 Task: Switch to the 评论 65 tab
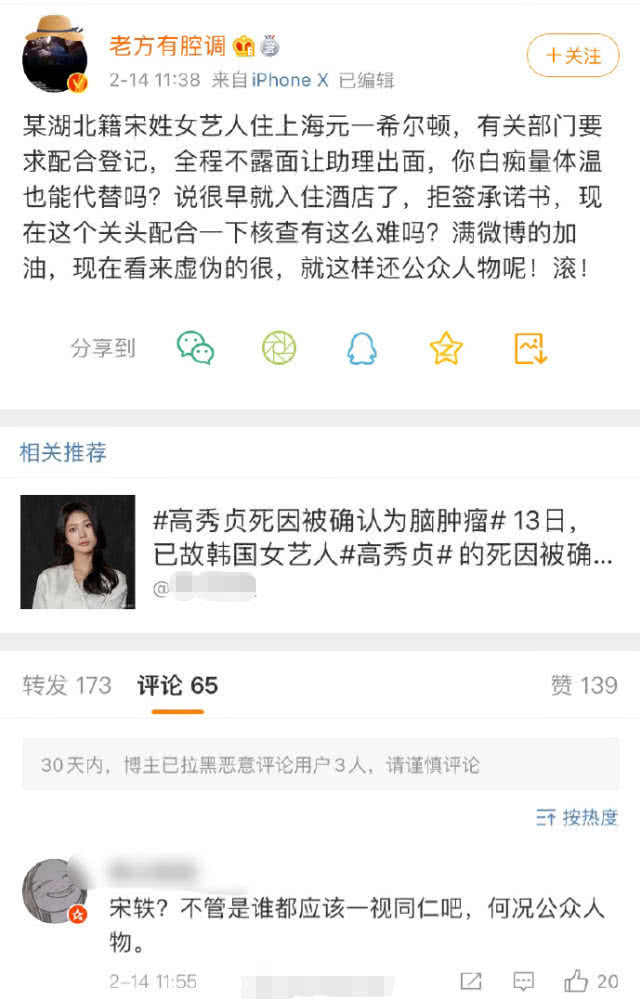[177, 685]
